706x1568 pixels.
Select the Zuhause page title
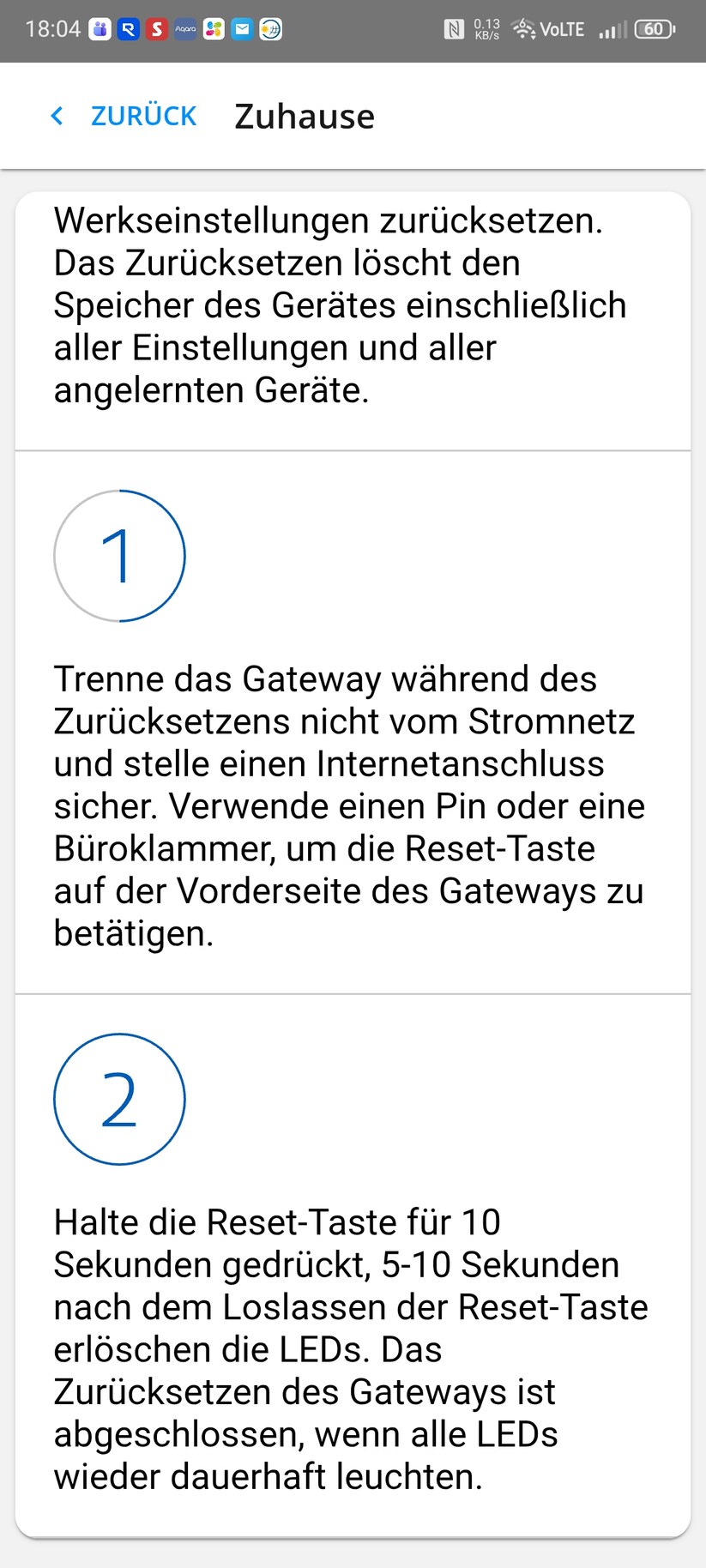click(x=305, y=115)
